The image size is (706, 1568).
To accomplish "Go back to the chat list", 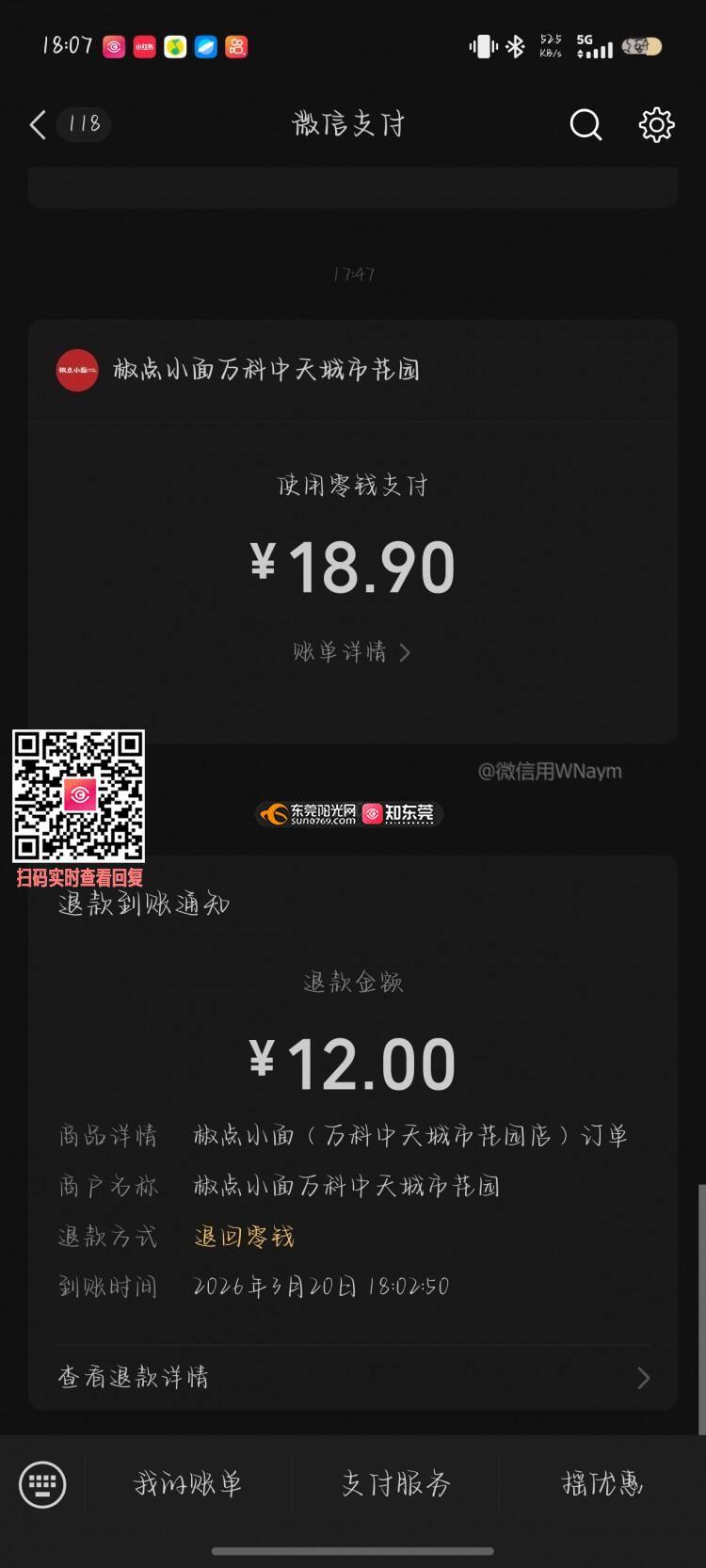I will 40,124.
